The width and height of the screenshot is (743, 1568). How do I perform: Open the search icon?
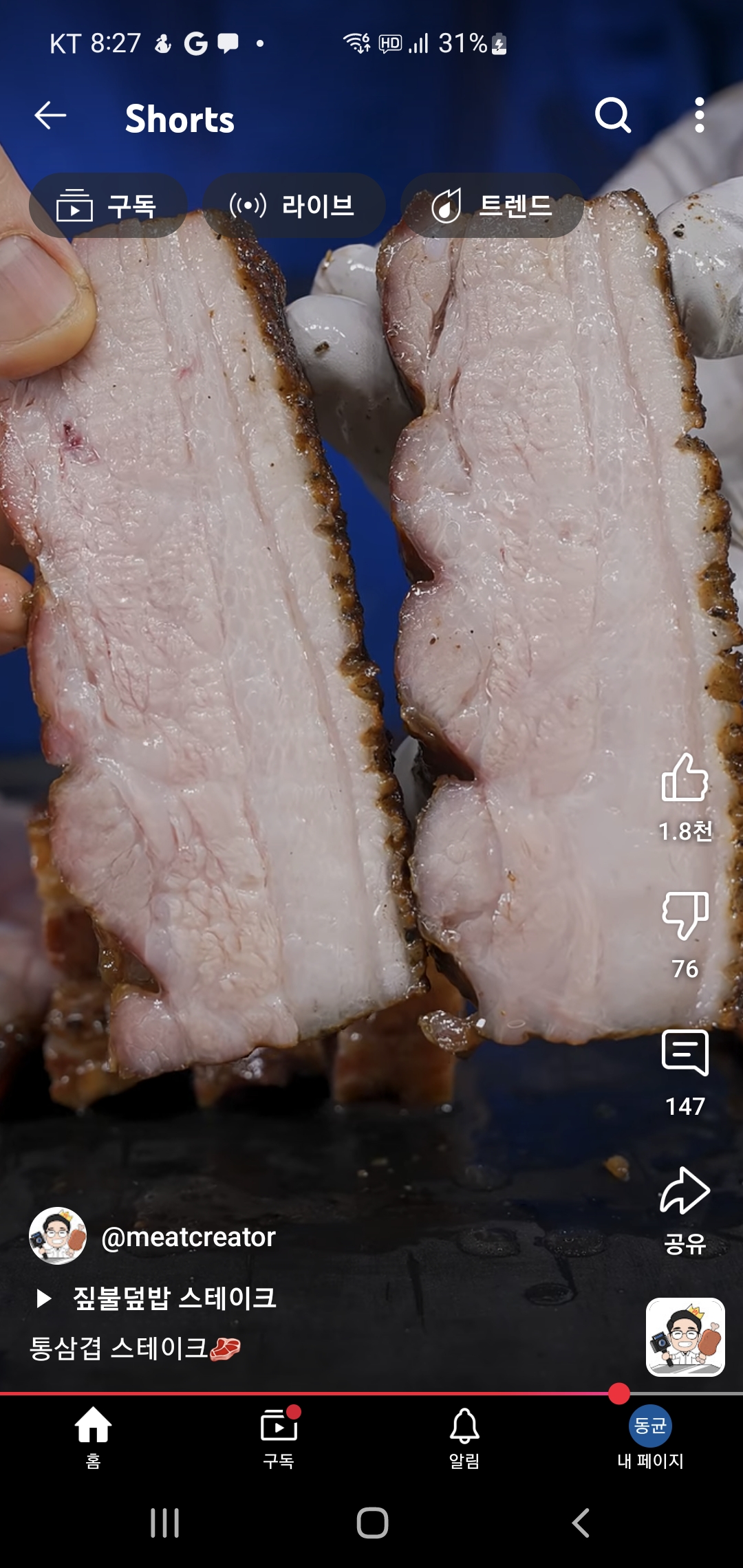pyautogui.click(x=612, y=116)
